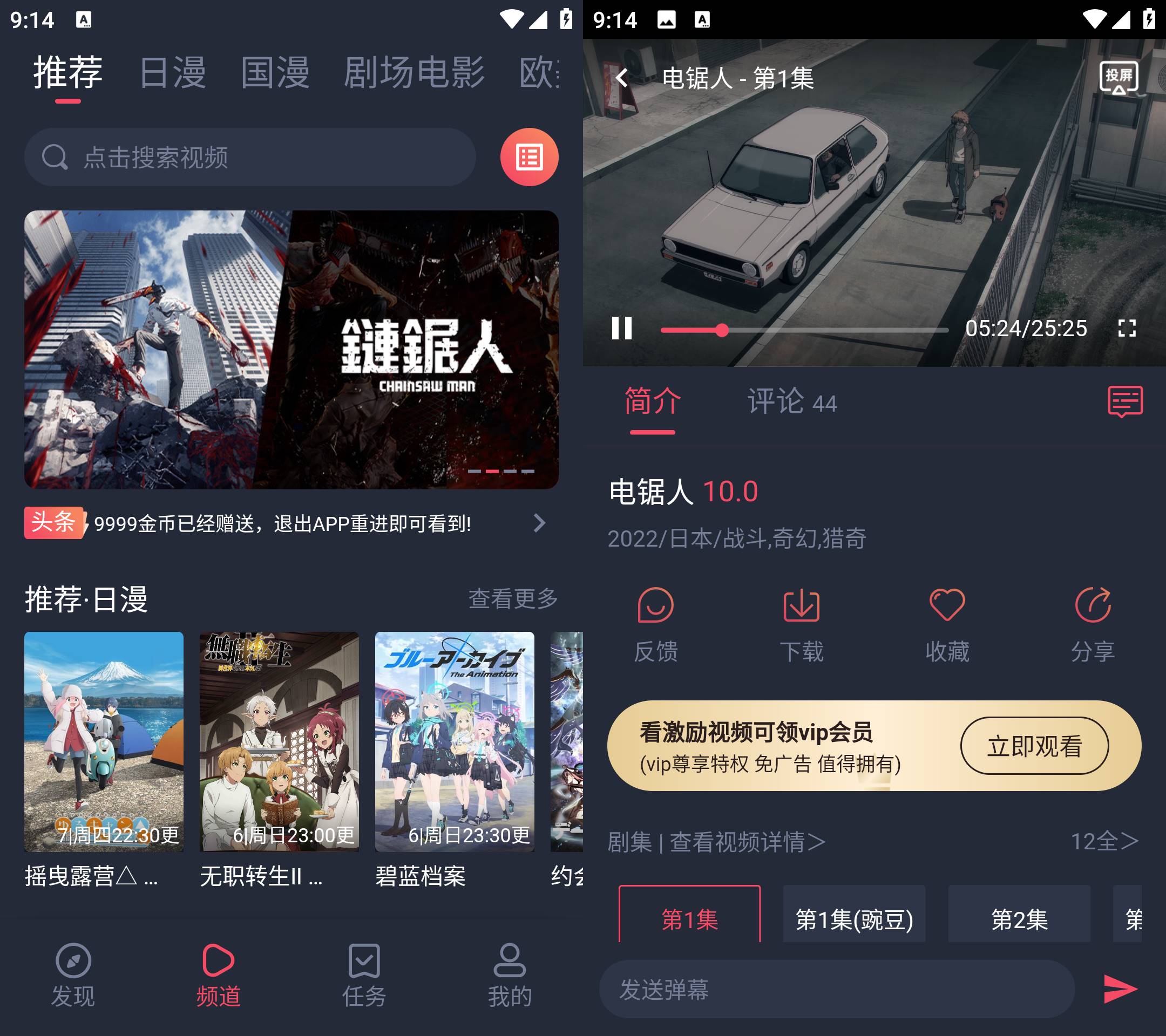Pause the 电锯人 video playback
Screen dimensions: 1166x1036
point(621,329)
